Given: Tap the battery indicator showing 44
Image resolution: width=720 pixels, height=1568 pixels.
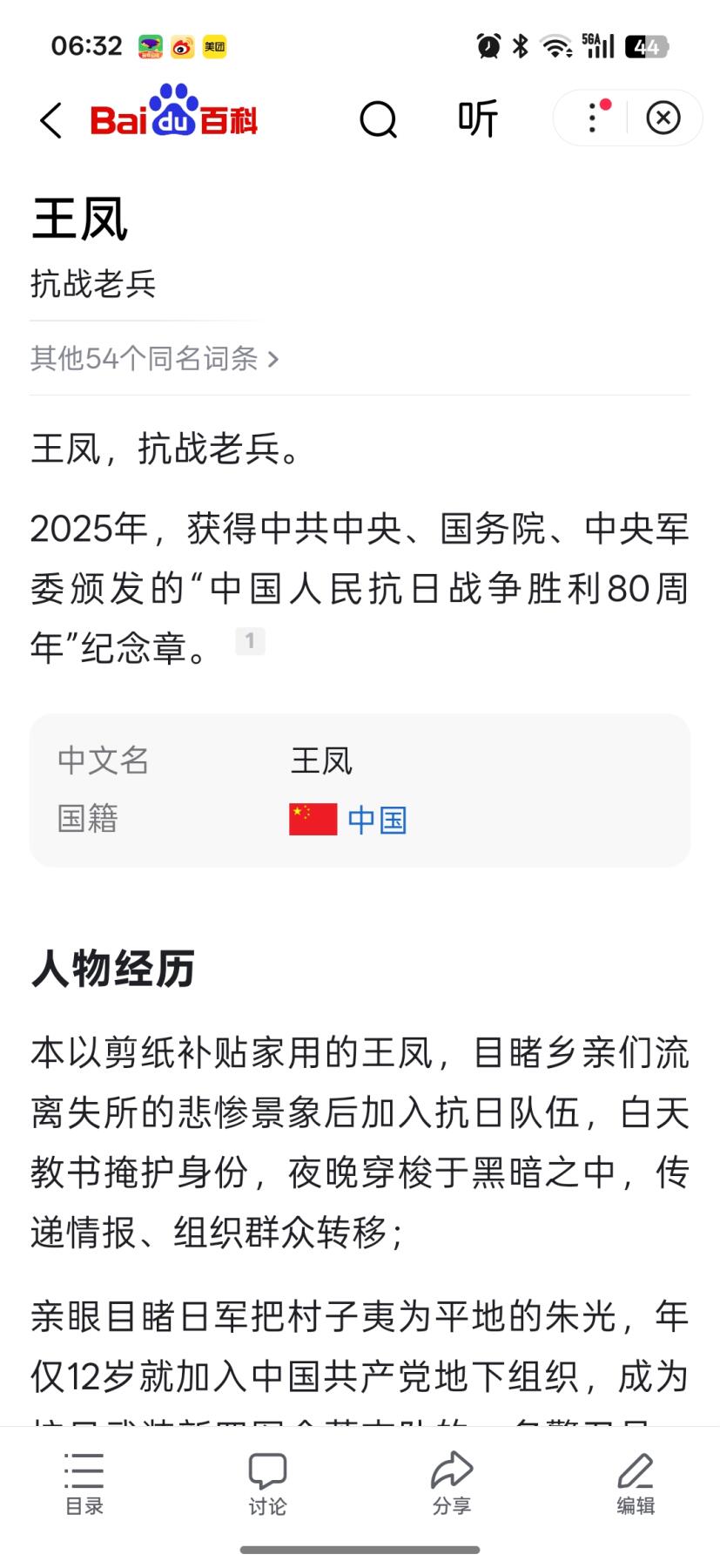Looking at the screenshot, I should (648, 46).
